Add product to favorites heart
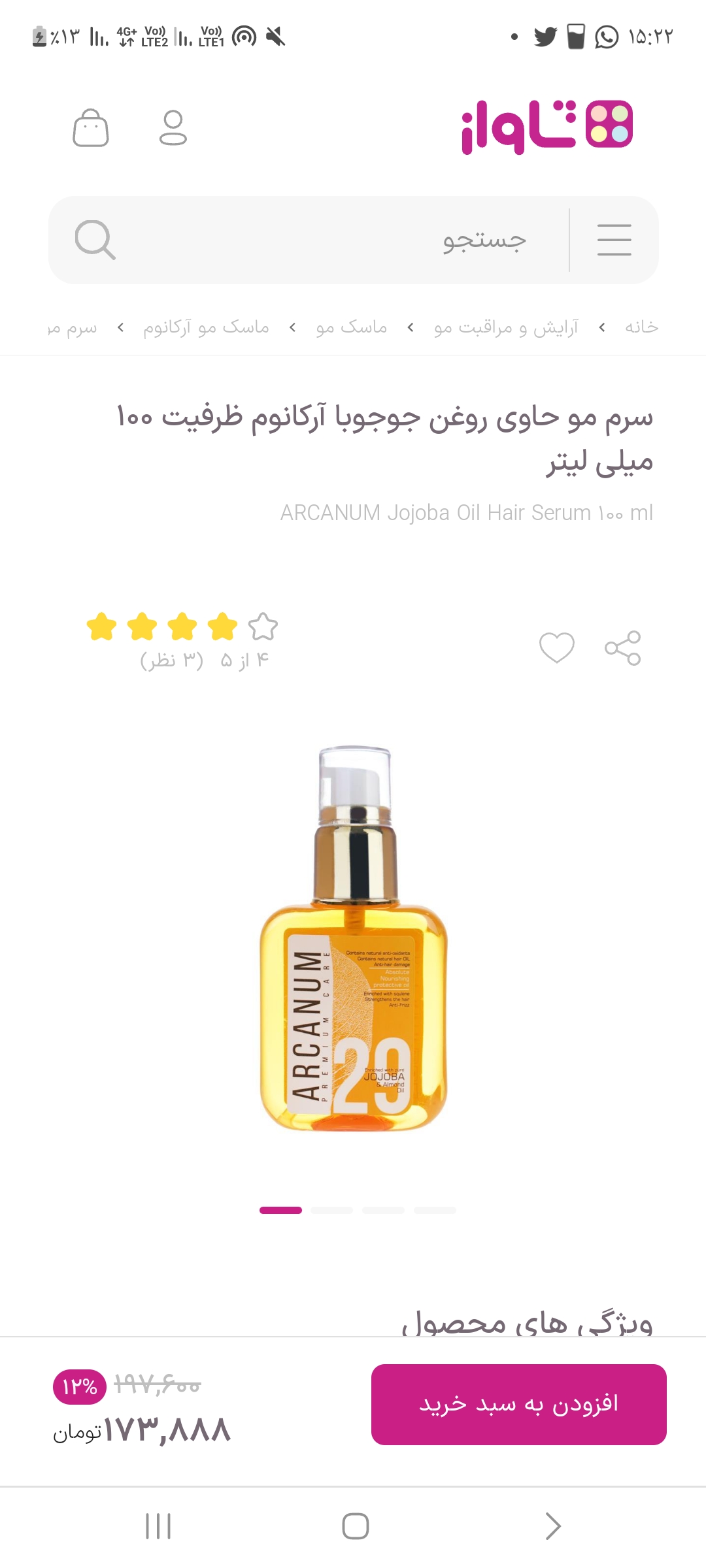Image resolution: width=706 pixels, height=1568 pixels. tap(556, 648)
